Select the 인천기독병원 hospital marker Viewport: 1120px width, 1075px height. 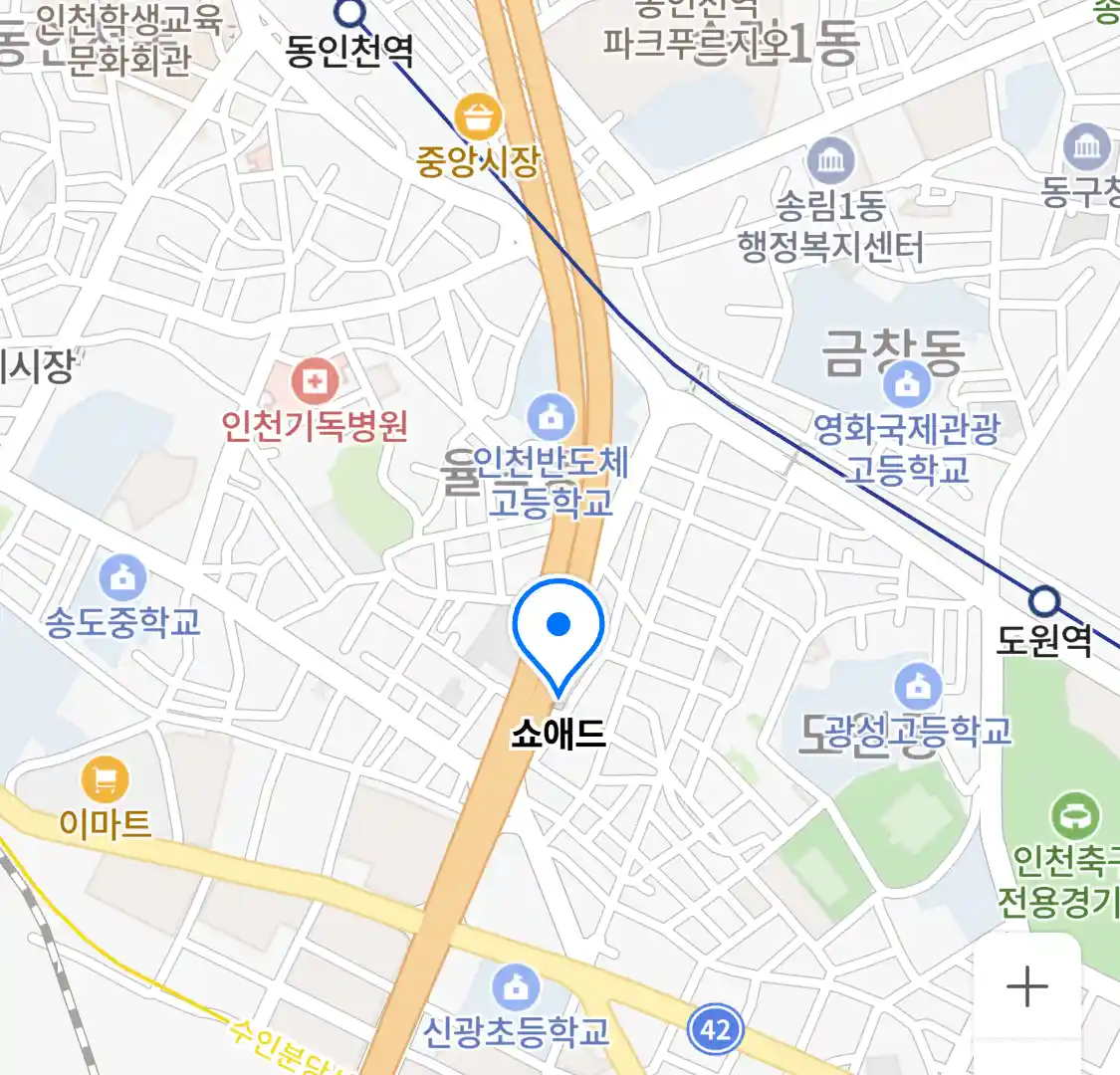click(x=316, y=381)
